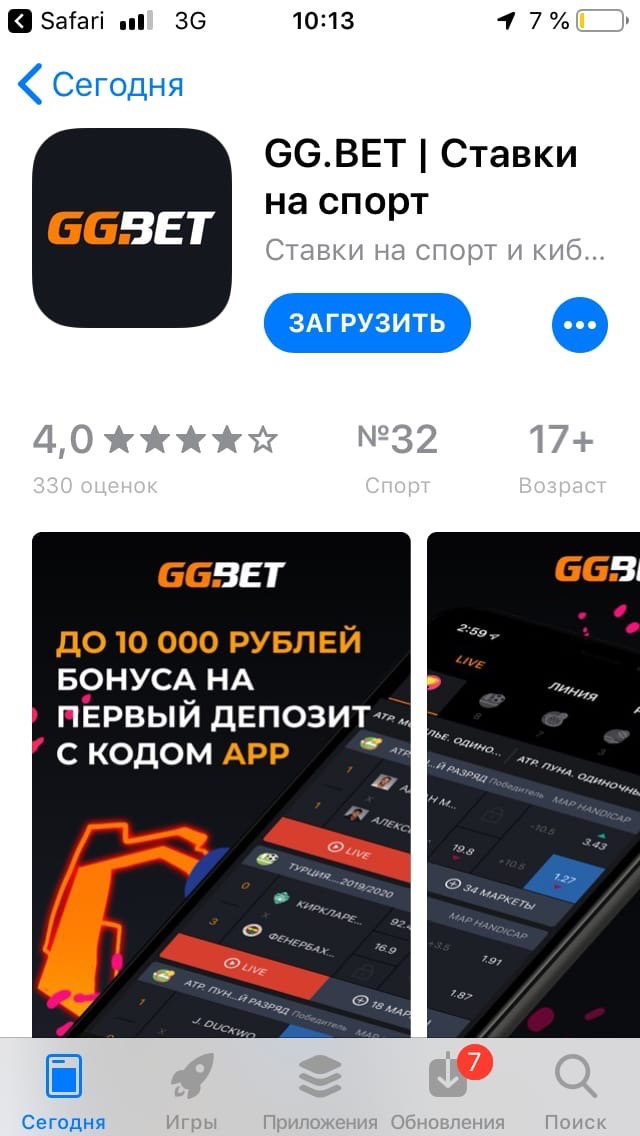Open the three-dot more options menu
Image resolution: width=640 pixels, height=1136 pixels.
pos(579,325)
